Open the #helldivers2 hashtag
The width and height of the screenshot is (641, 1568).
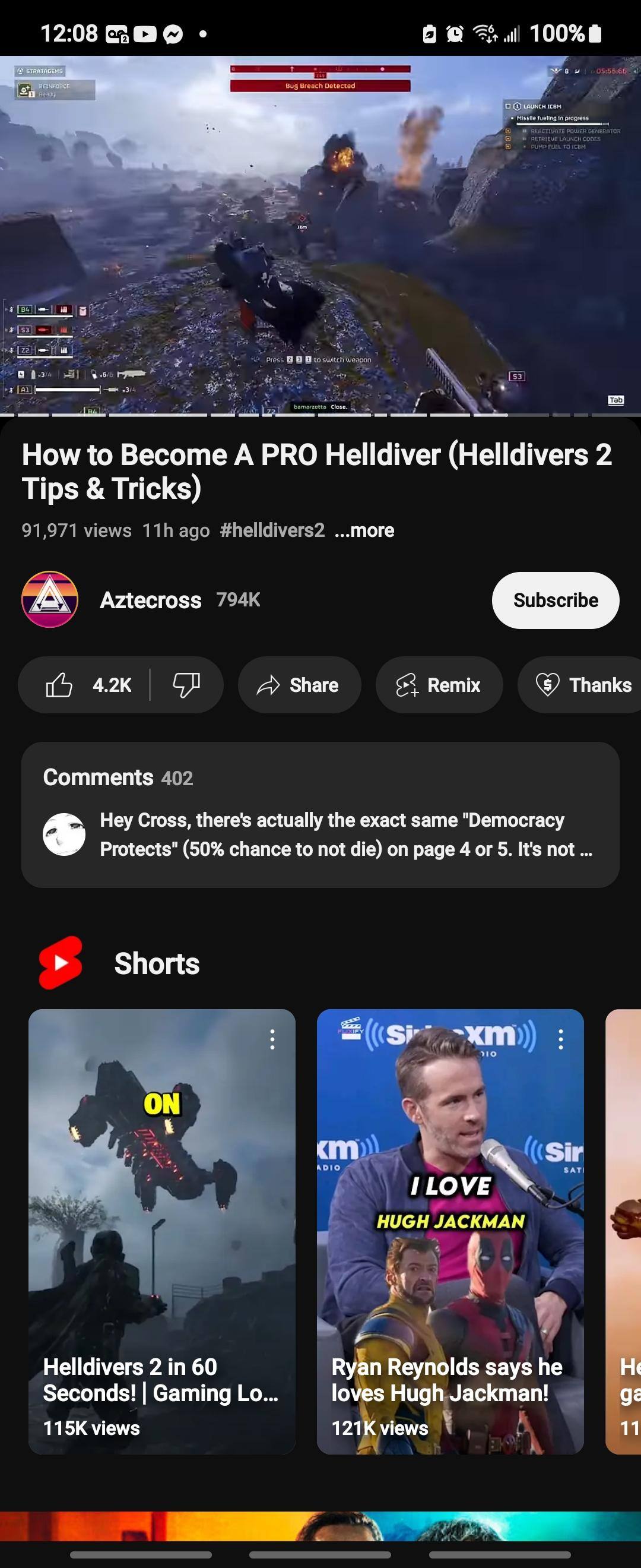click(272, 530)
